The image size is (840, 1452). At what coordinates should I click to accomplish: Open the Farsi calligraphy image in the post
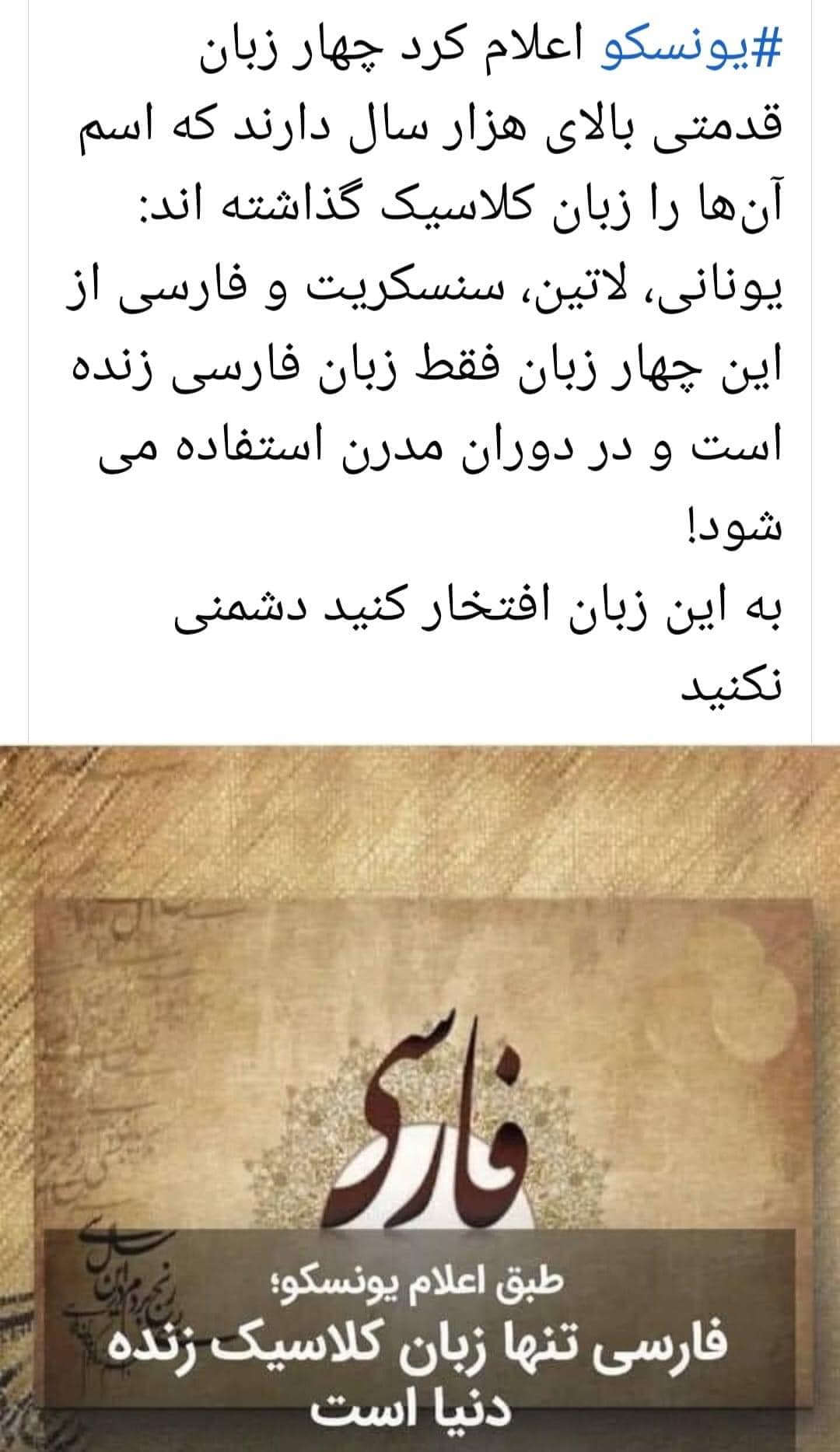coord(420,1089)
